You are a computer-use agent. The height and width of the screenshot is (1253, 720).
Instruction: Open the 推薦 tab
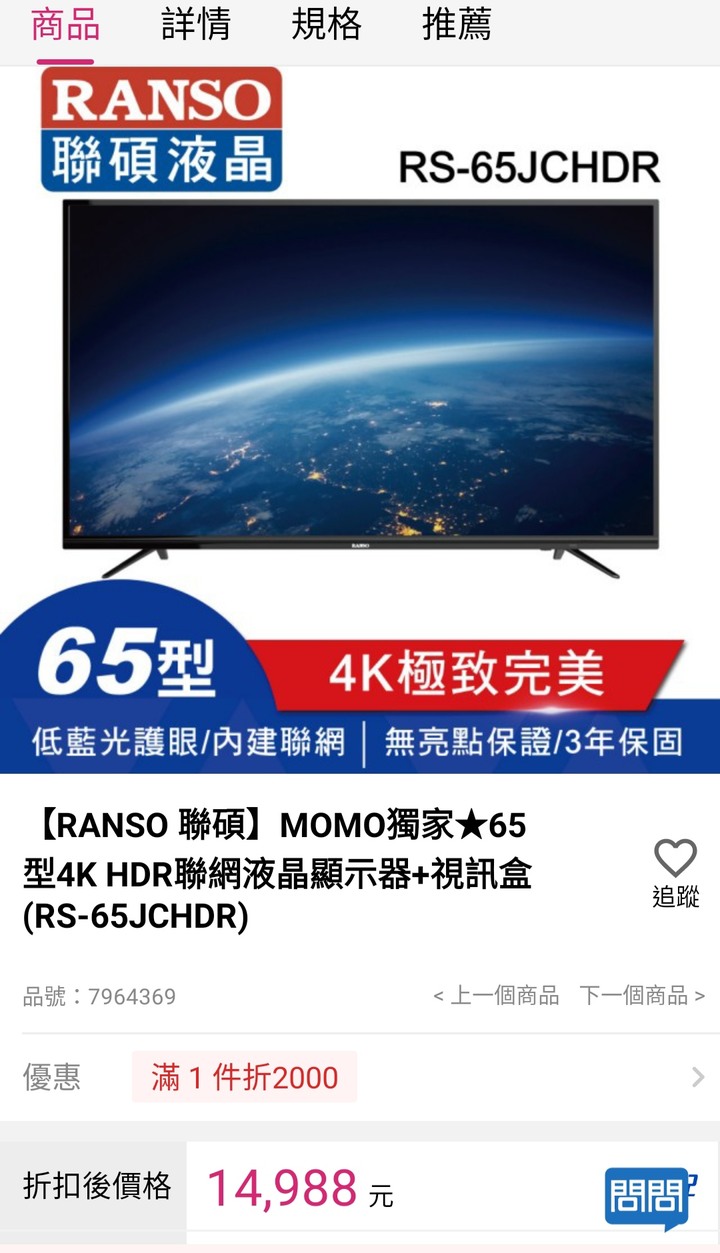(x=456, y=25)
